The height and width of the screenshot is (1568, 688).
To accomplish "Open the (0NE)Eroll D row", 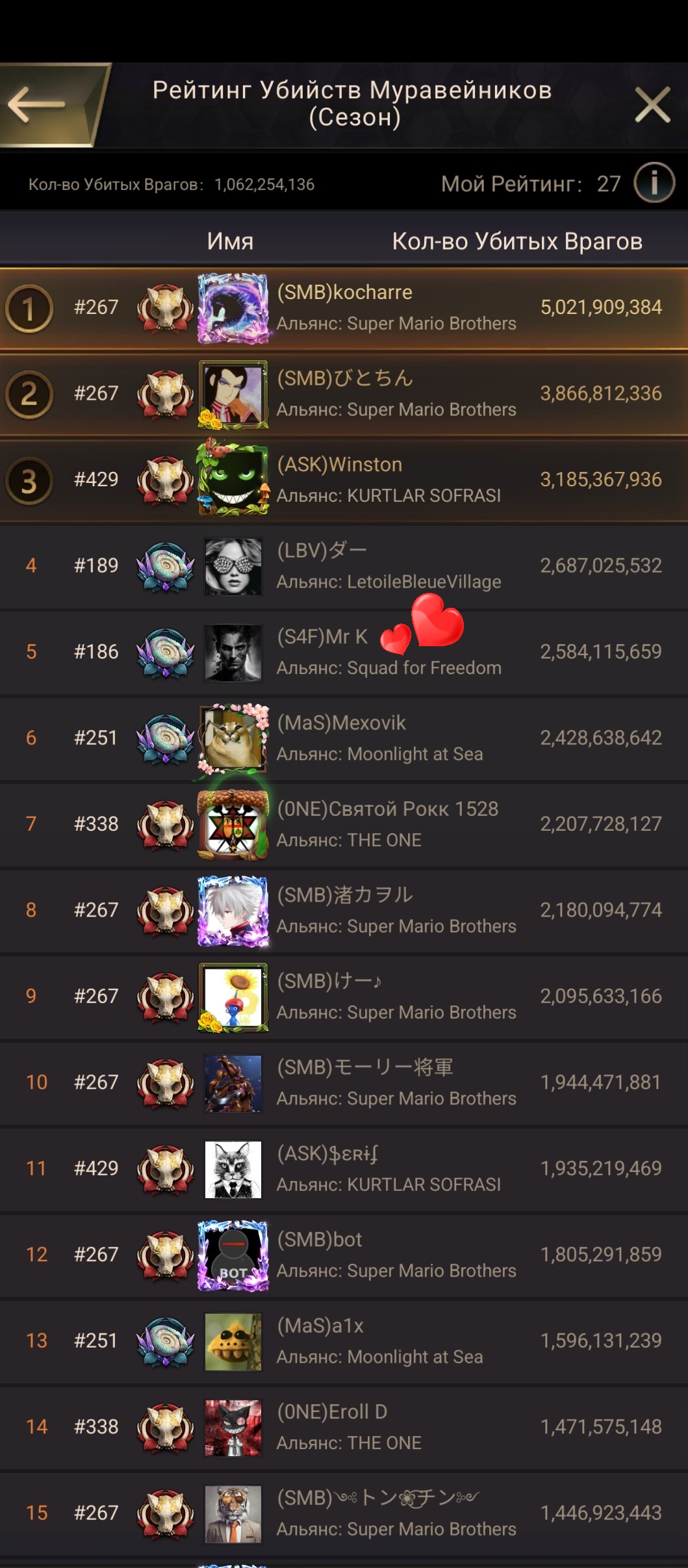I will 344,1428.
